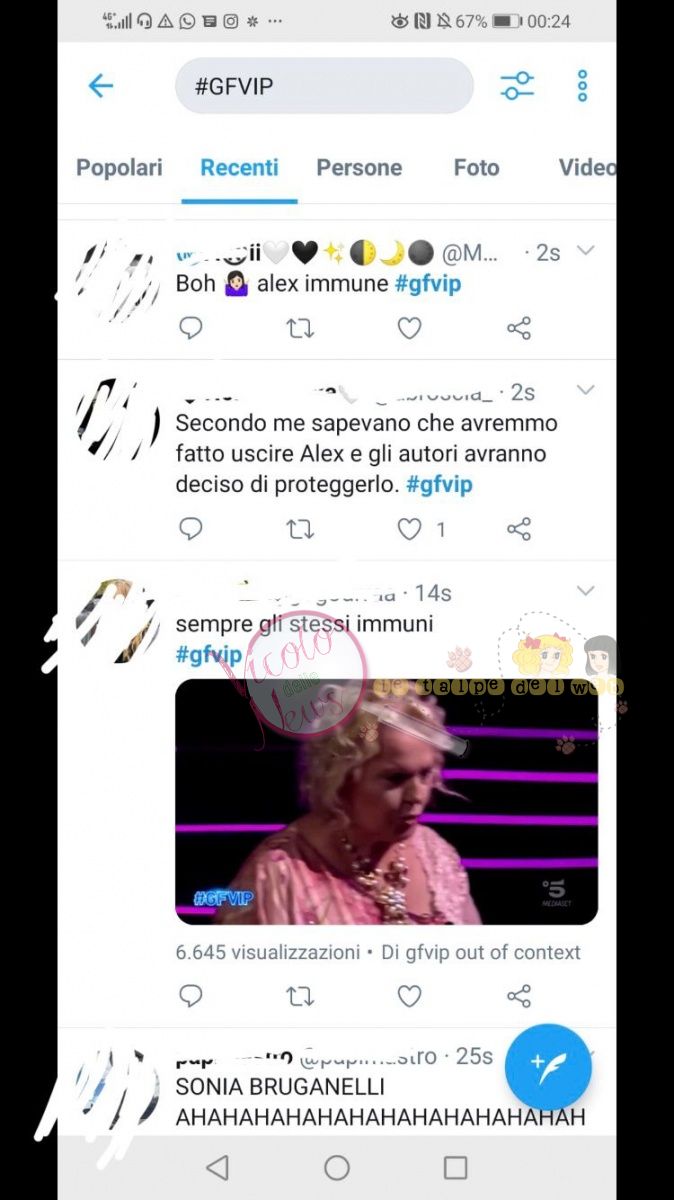Share the 'sempre gli stessi immuni' tweet
Image resolution: width=674 pixels, height=1200 pixels.
[x=519, y=996]
